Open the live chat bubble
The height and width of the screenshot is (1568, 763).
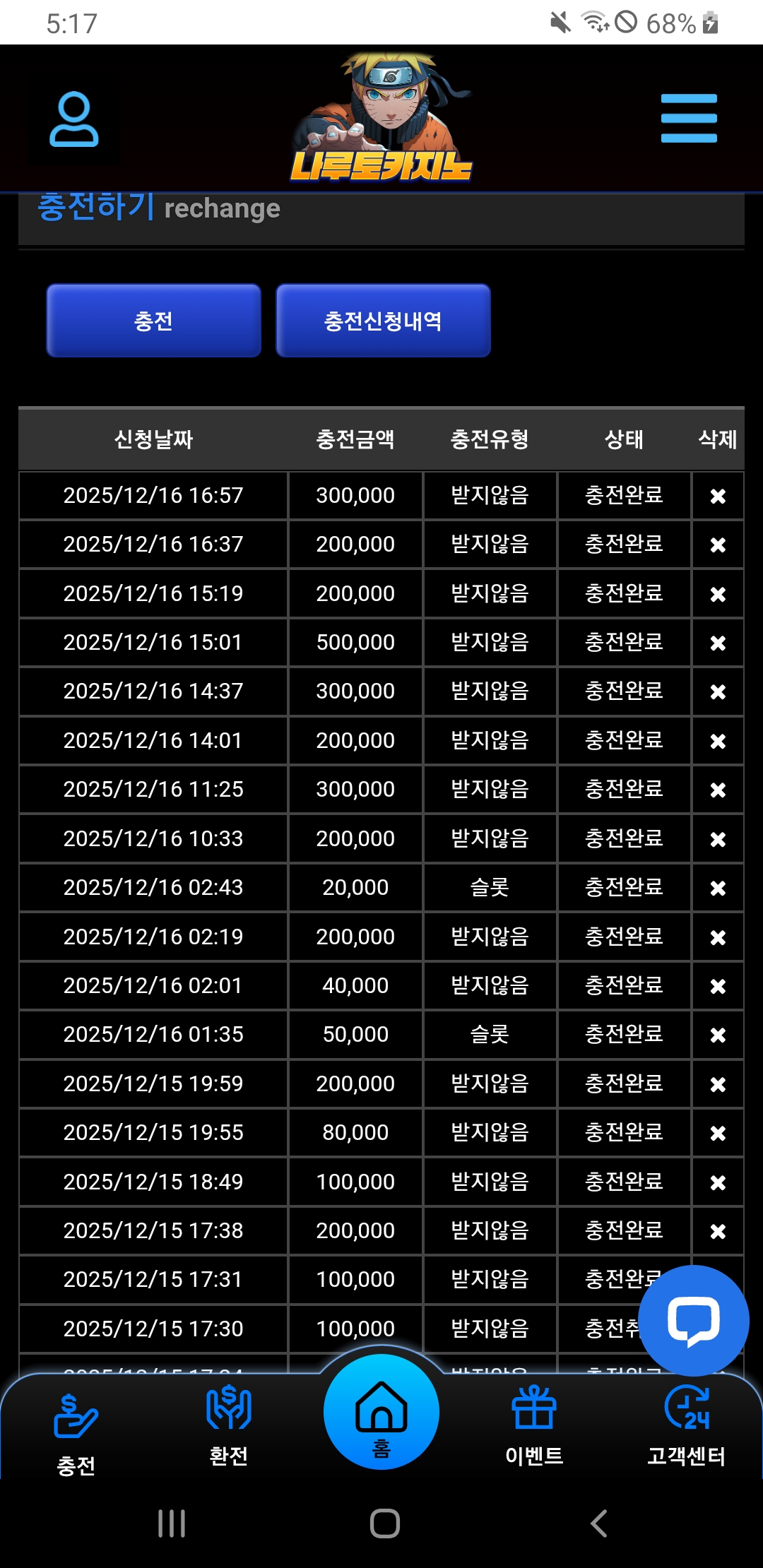[693, 1320]
